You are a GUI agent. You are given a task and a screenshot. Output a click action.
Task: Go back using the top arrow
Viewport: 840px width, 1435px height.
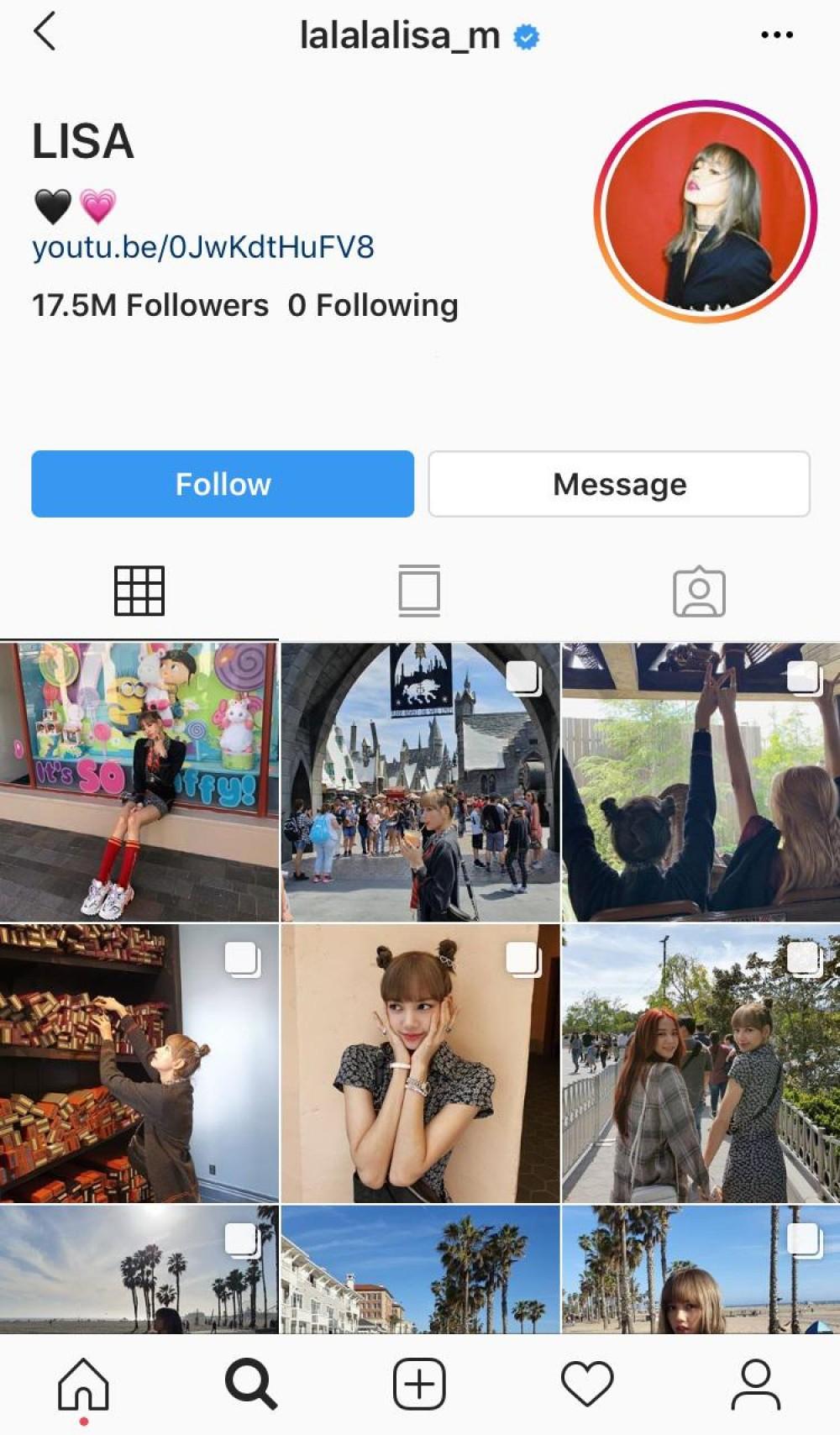(x=45, y=33)
